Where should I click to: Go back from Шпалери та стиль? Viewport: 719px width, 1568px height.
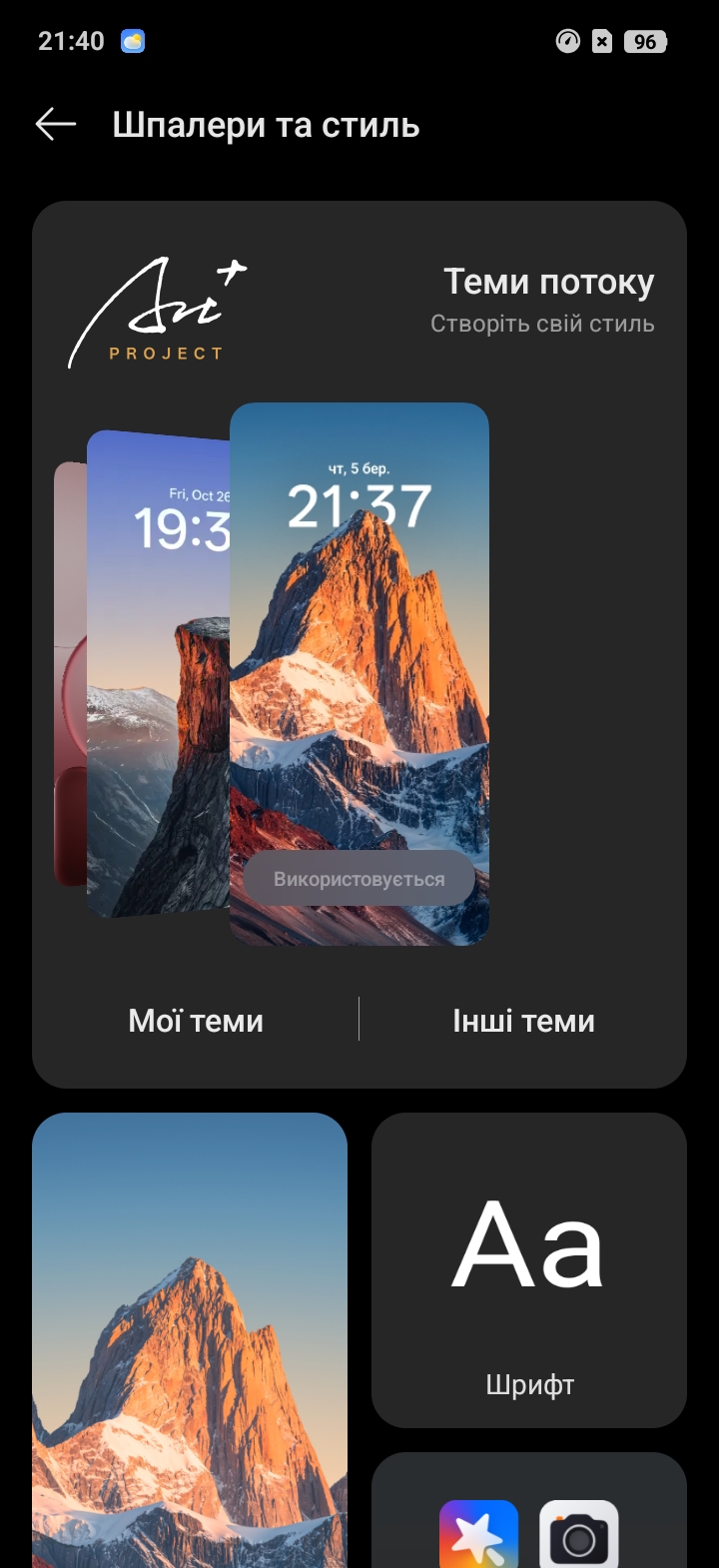pyautogui.click(x=56, y=124)
